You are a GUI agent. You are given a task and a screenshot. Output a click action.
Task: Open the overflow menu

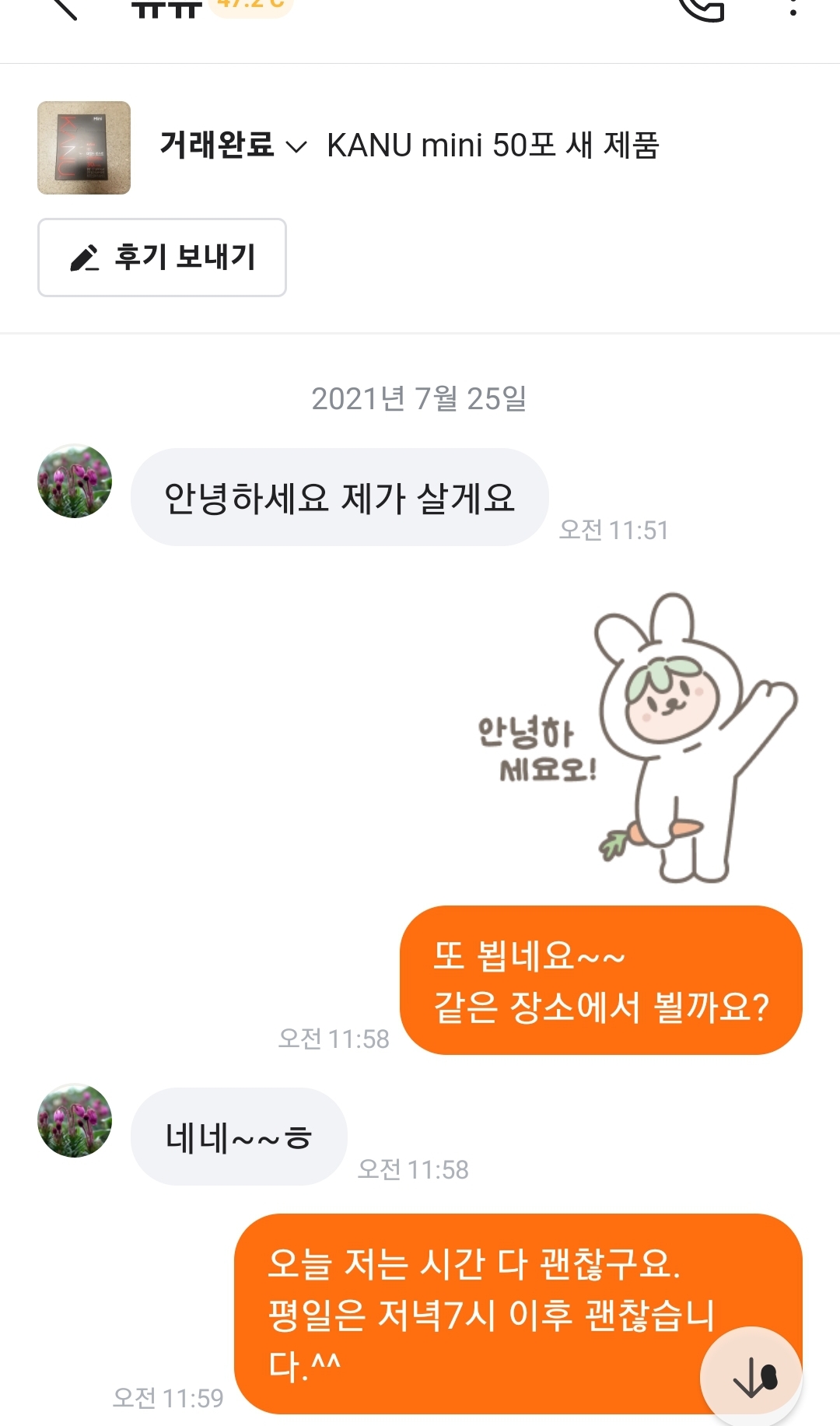[793, 8]
